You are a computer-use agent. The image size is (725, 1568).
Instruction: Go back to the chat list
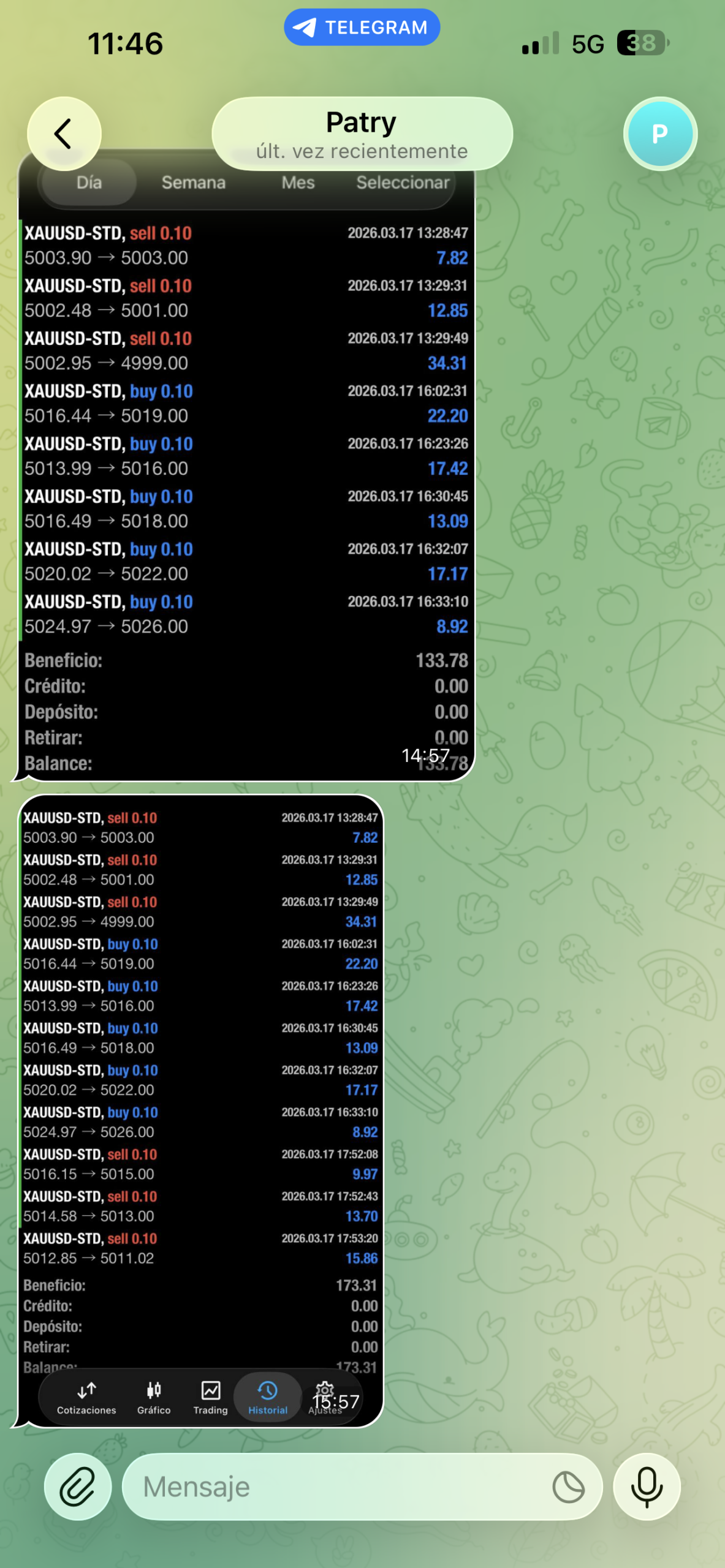pyautogui.click(x=64, y=134)
